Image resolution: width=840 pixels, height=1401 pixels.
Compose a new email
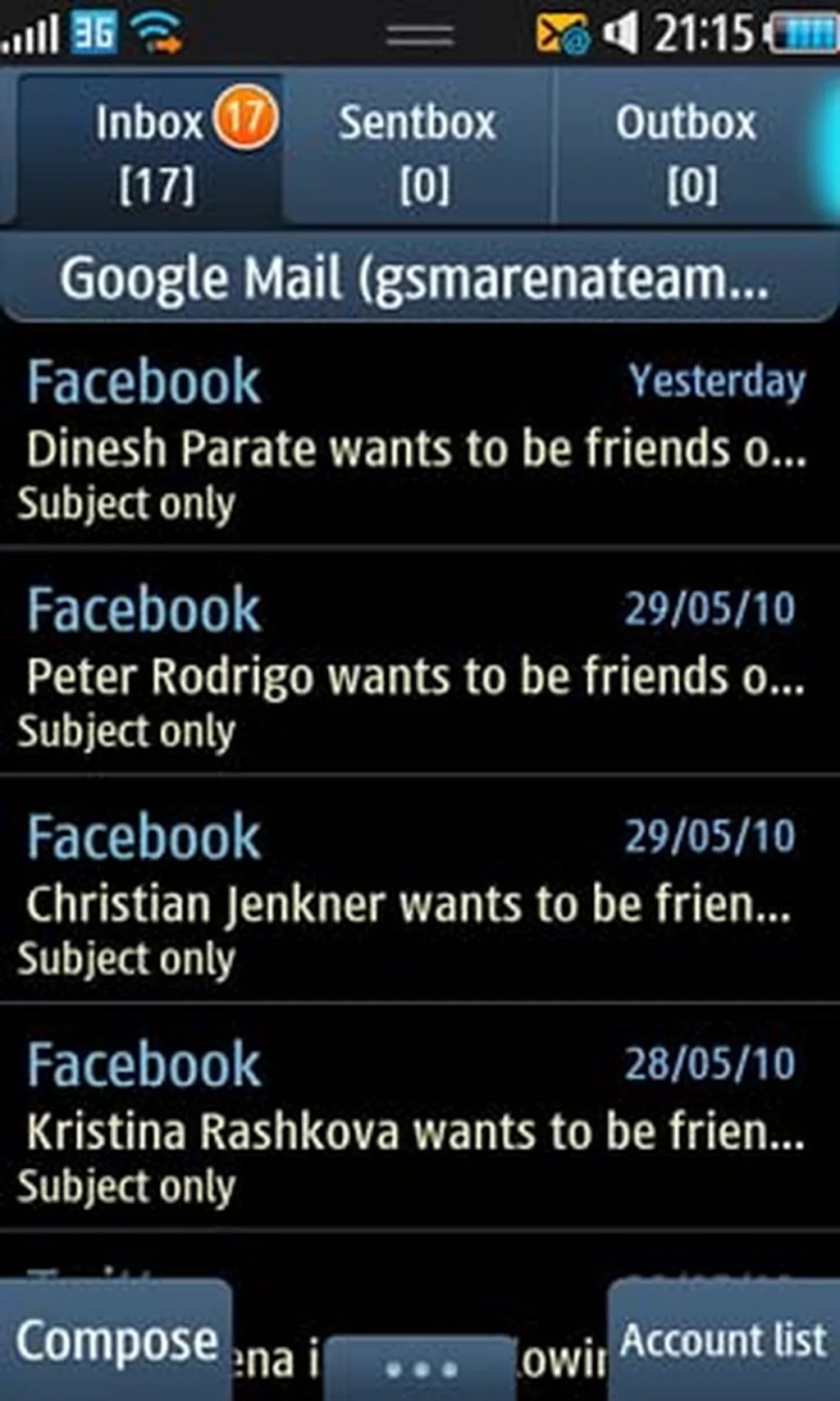click(115, 1342)
